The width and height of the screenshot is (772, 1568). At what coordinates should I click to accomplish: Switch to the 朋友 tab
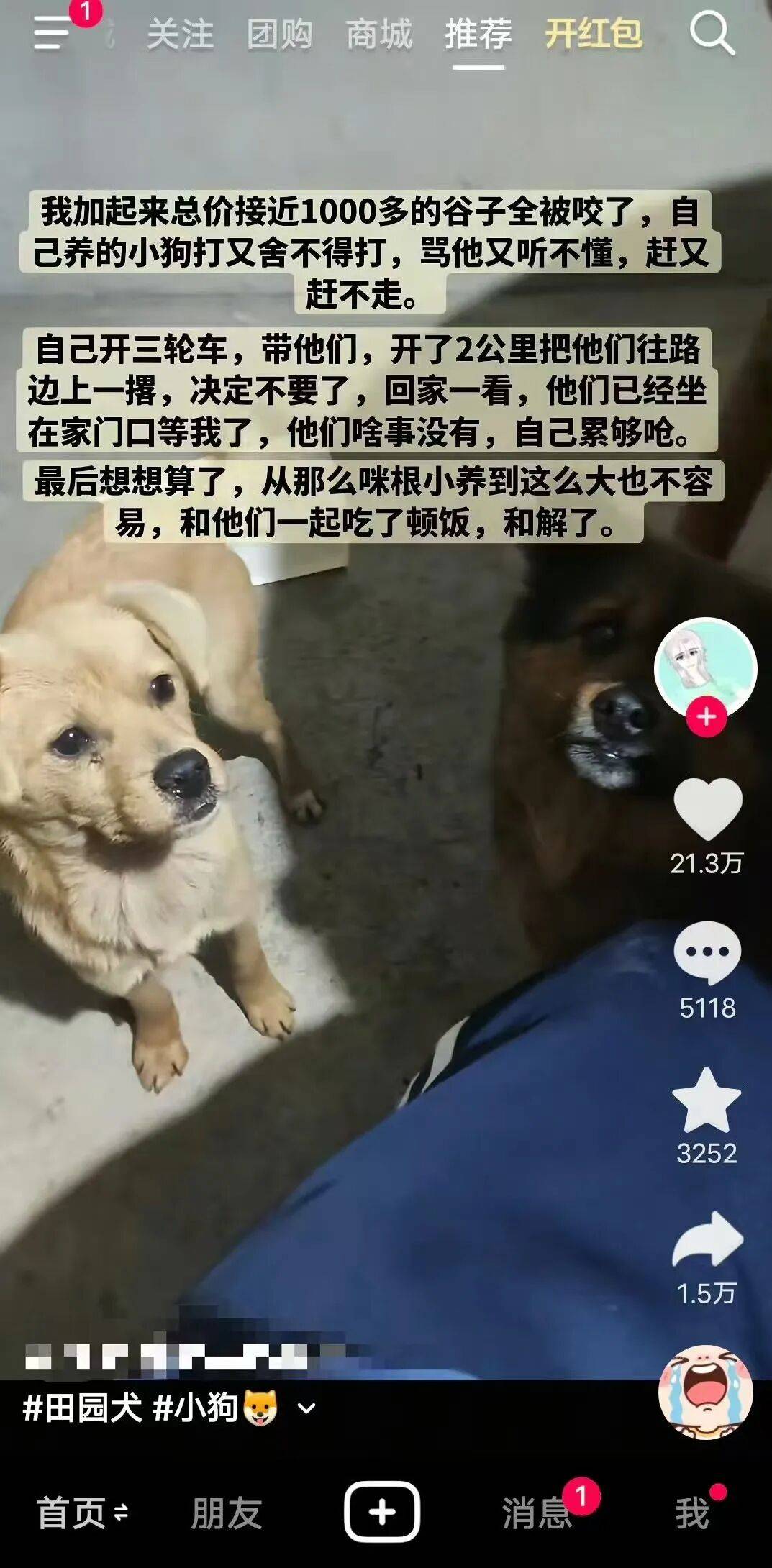tap(226, 1513)
